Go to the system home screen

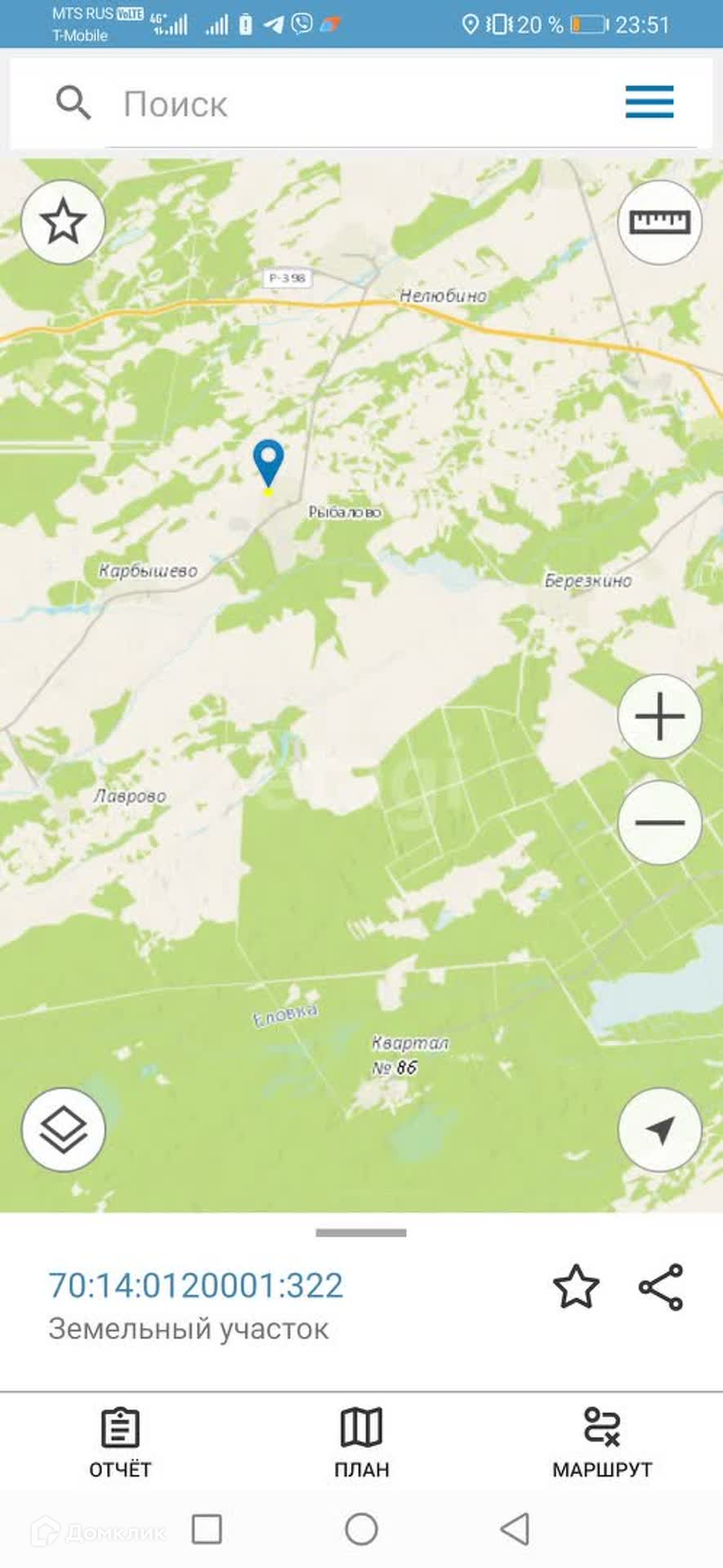point(361,1529)
